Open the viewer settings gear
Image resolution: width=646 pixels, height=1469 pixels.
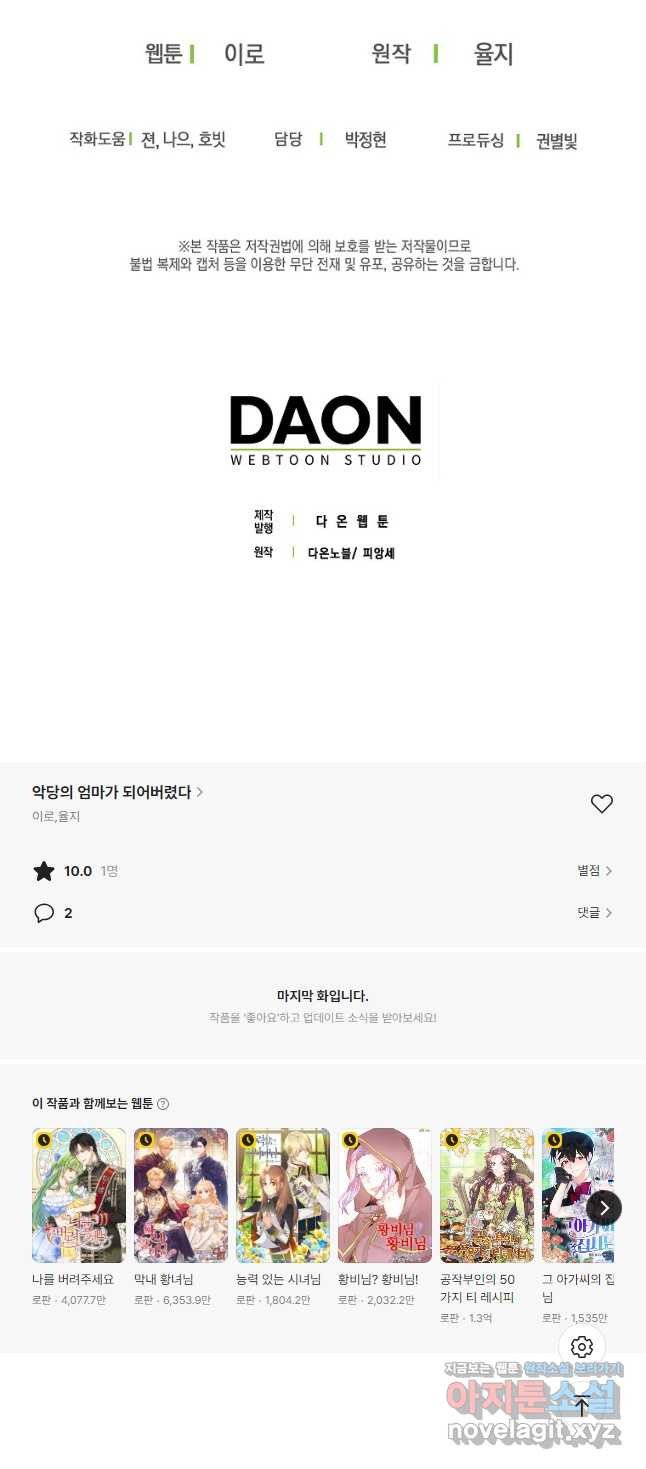[x=582, y=1347]
